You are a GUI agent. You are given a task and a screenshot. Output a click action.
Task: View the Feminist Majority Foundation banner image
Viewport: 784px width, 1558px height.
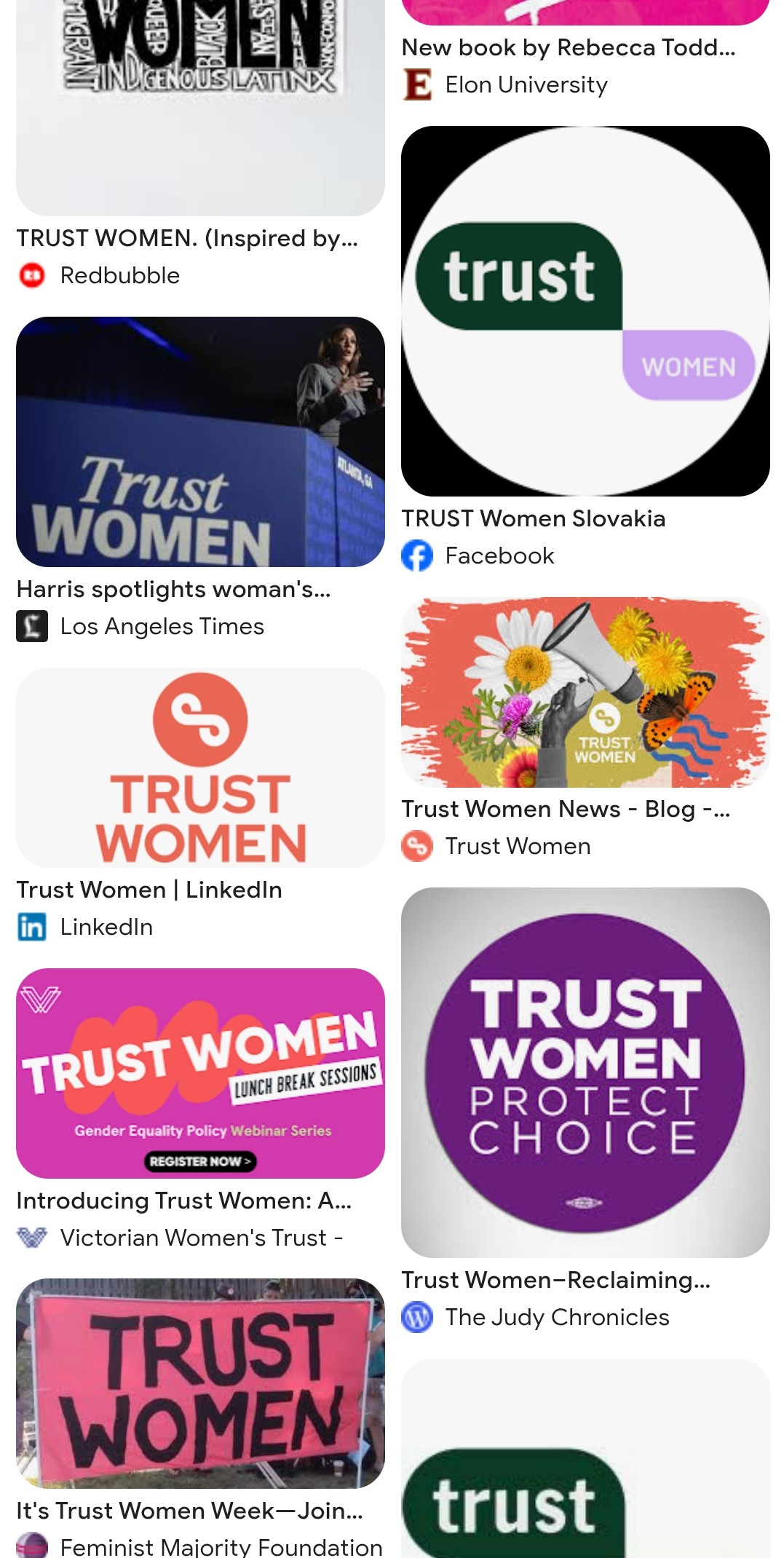click(200, 1383)
